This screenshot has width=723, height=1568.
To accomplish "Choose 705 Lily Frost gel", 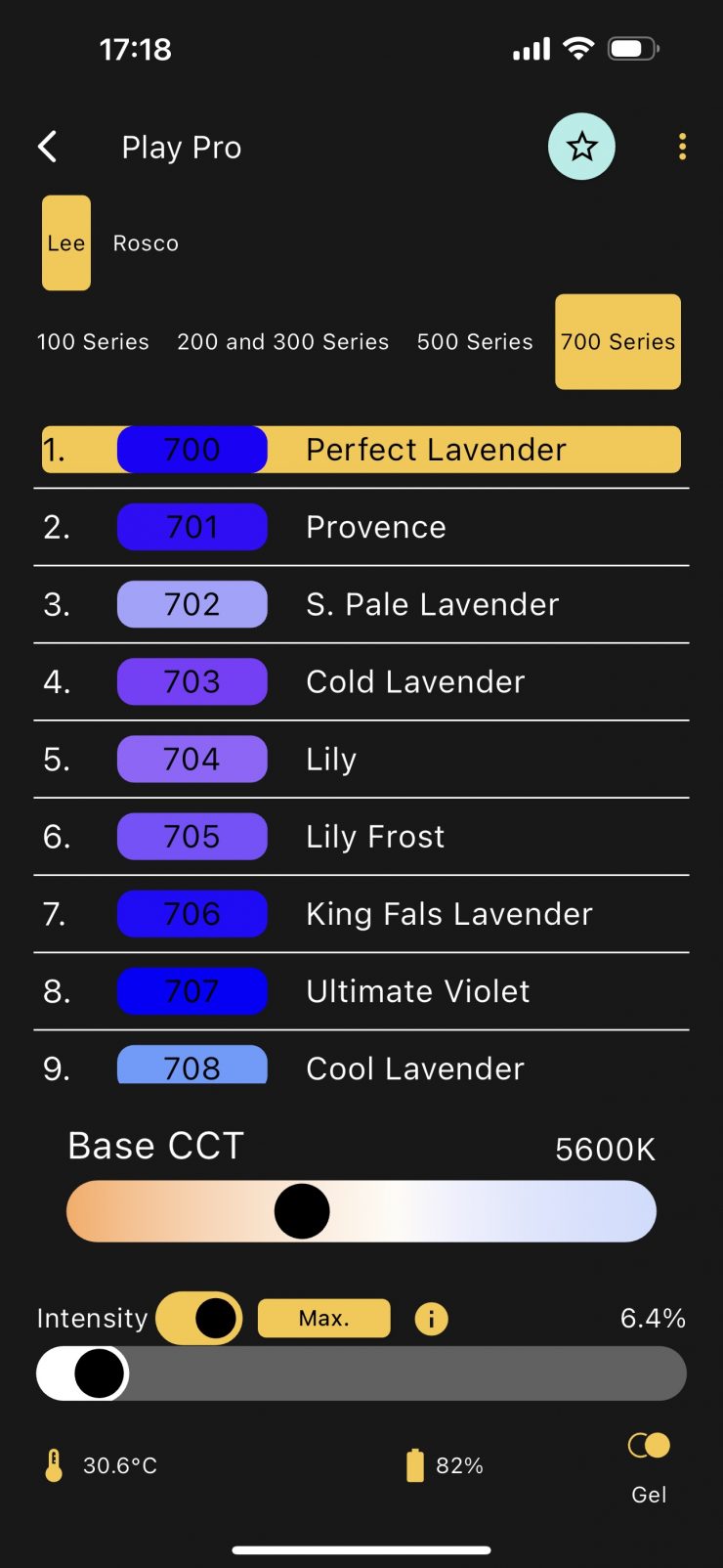I will coord(361,836).
